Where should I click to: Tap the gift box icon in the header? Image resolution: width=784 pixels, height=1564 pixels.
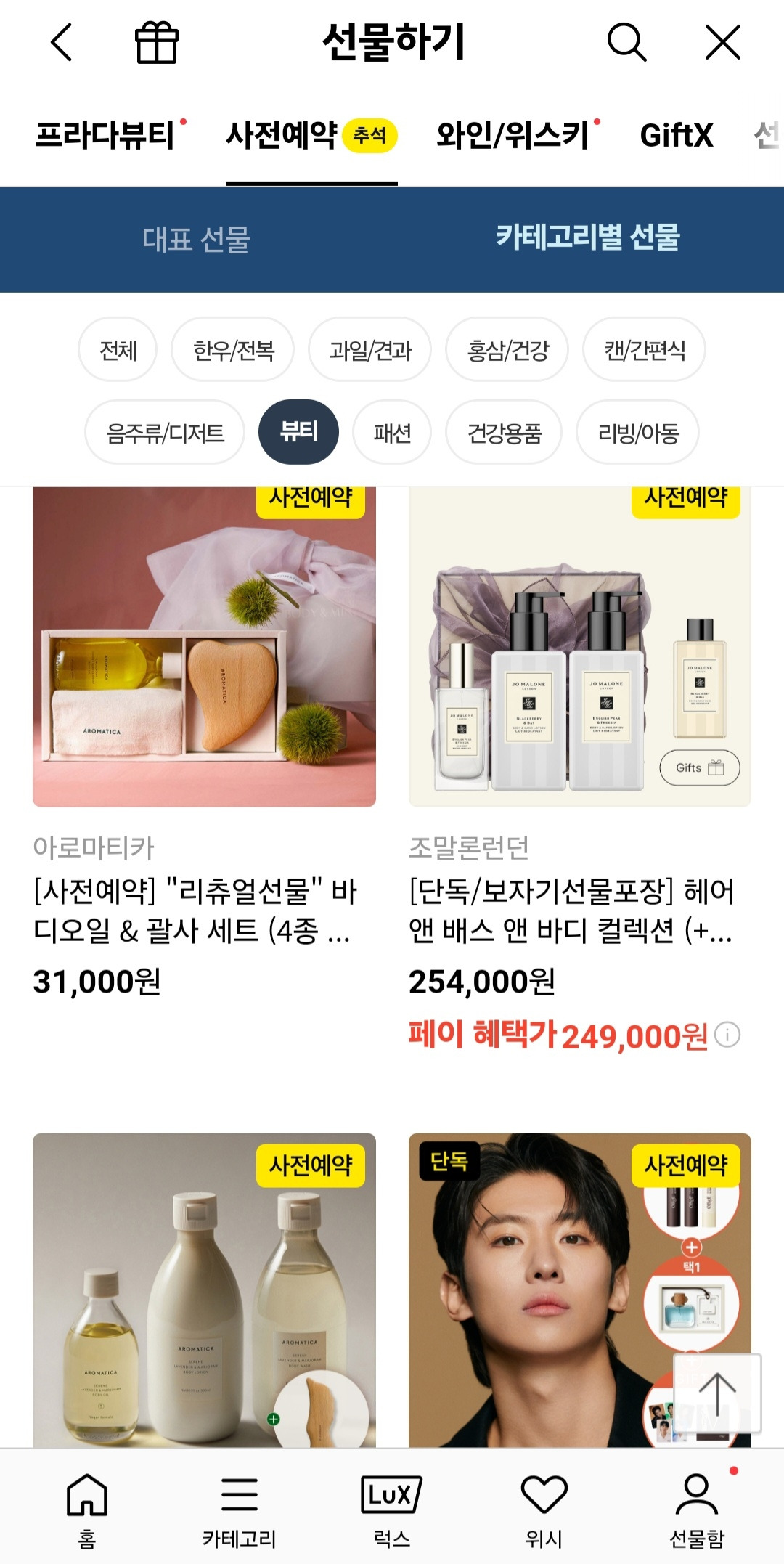tap(155, 42)
